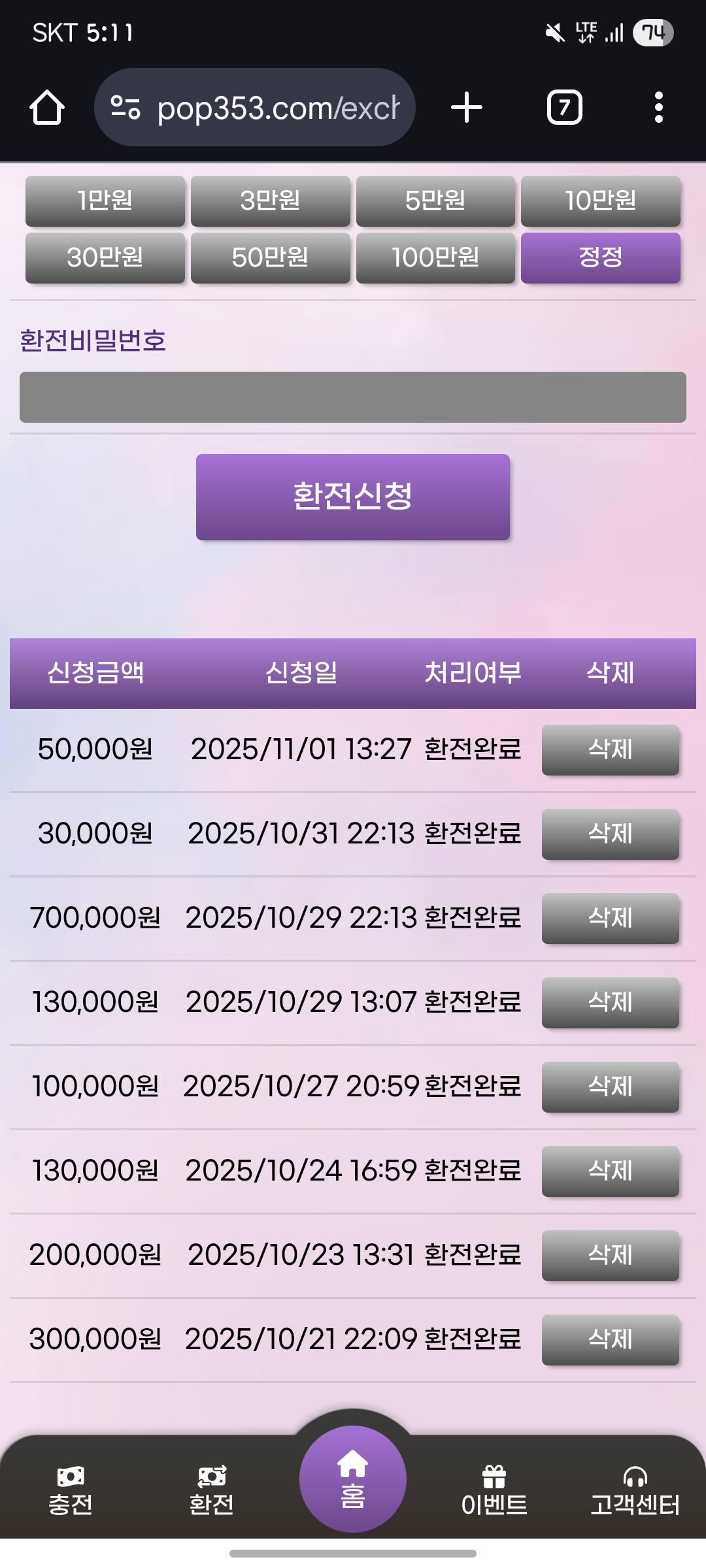Screen dimensions: 706x1568
Task: Tap the 정정 reset button
Action: point(600,258)
